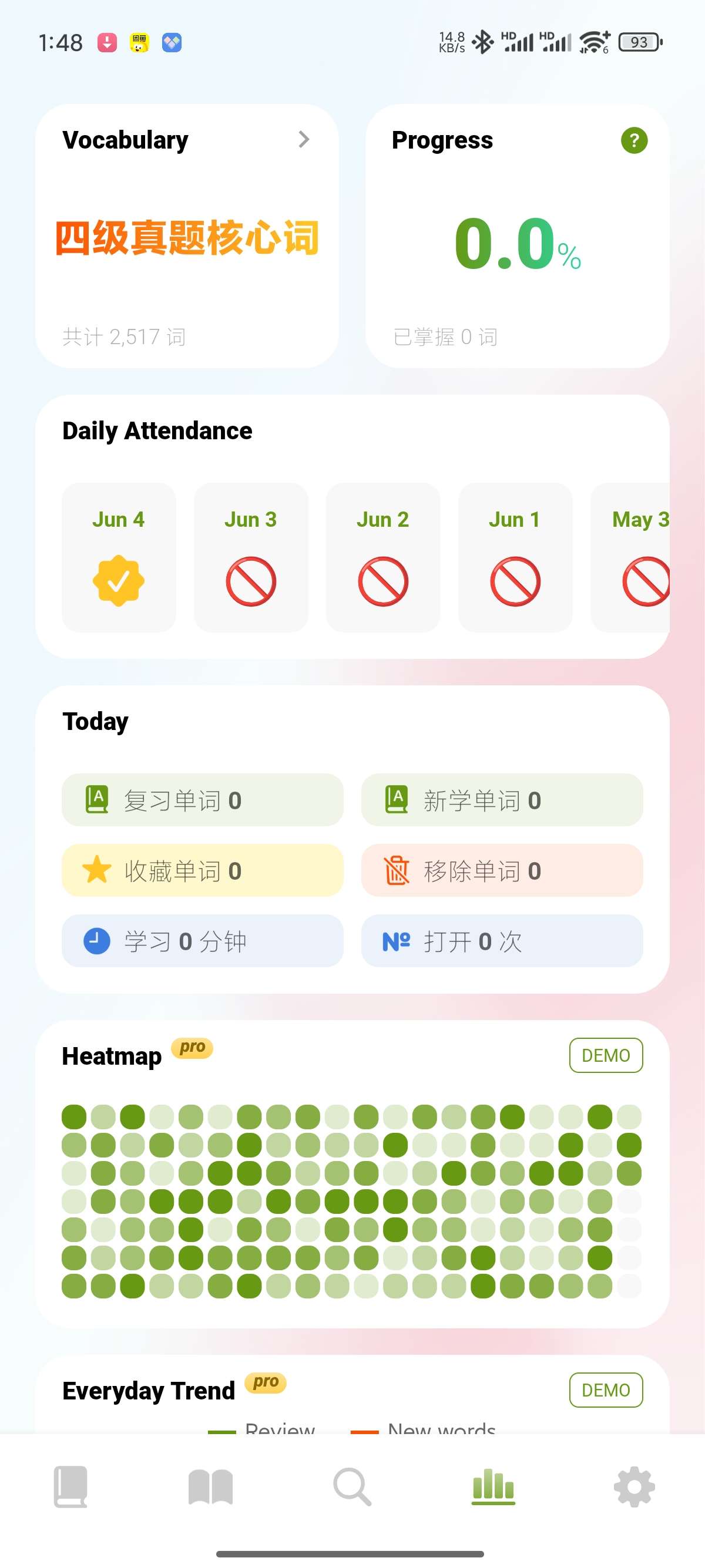Open the settings gear tab
Viewport: 705px width, 1568px height.
(634, 1486)
